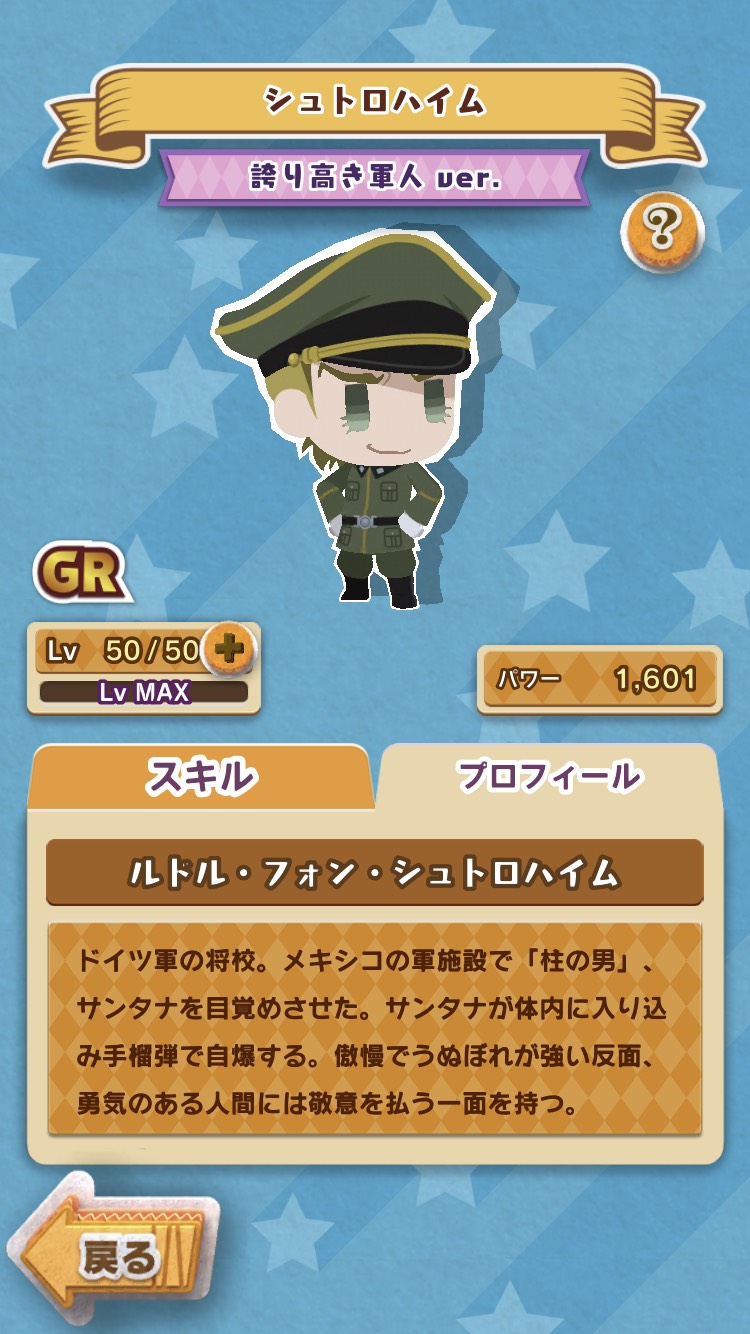
Task: Switch to the スキル tab
Action: tap(200, 778)
